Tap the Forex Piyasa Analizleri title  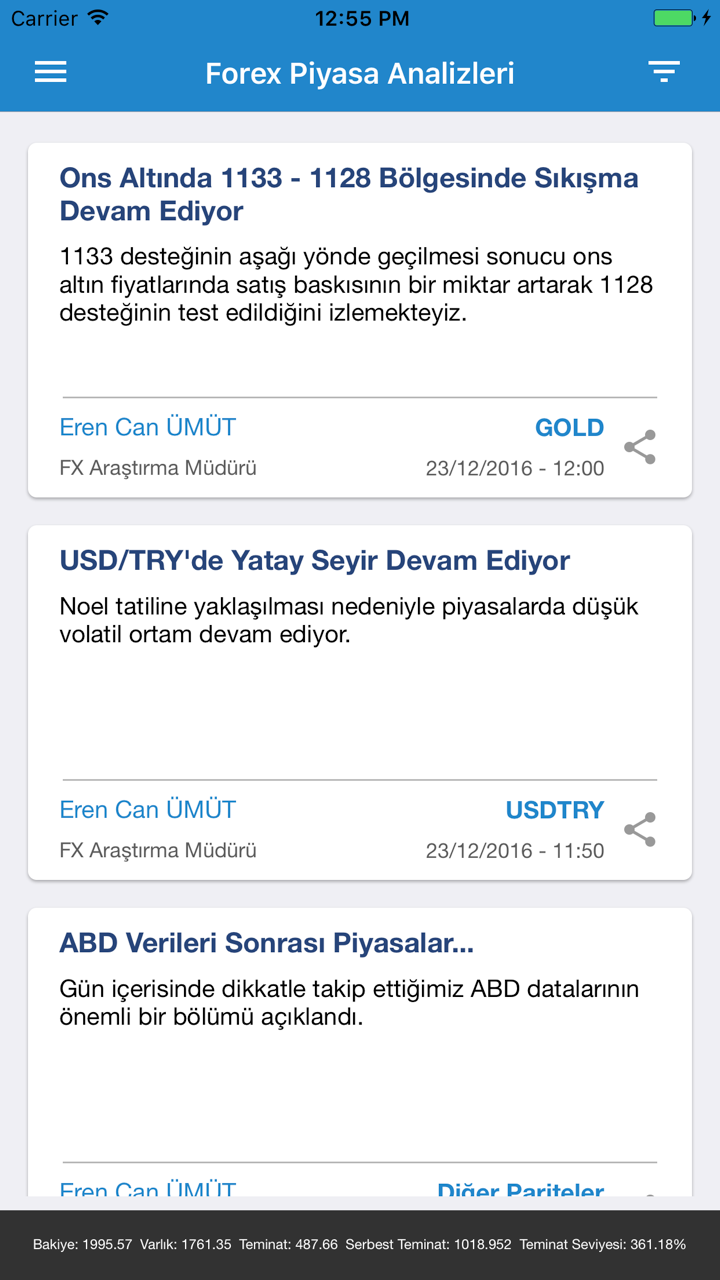pos(359,72)
